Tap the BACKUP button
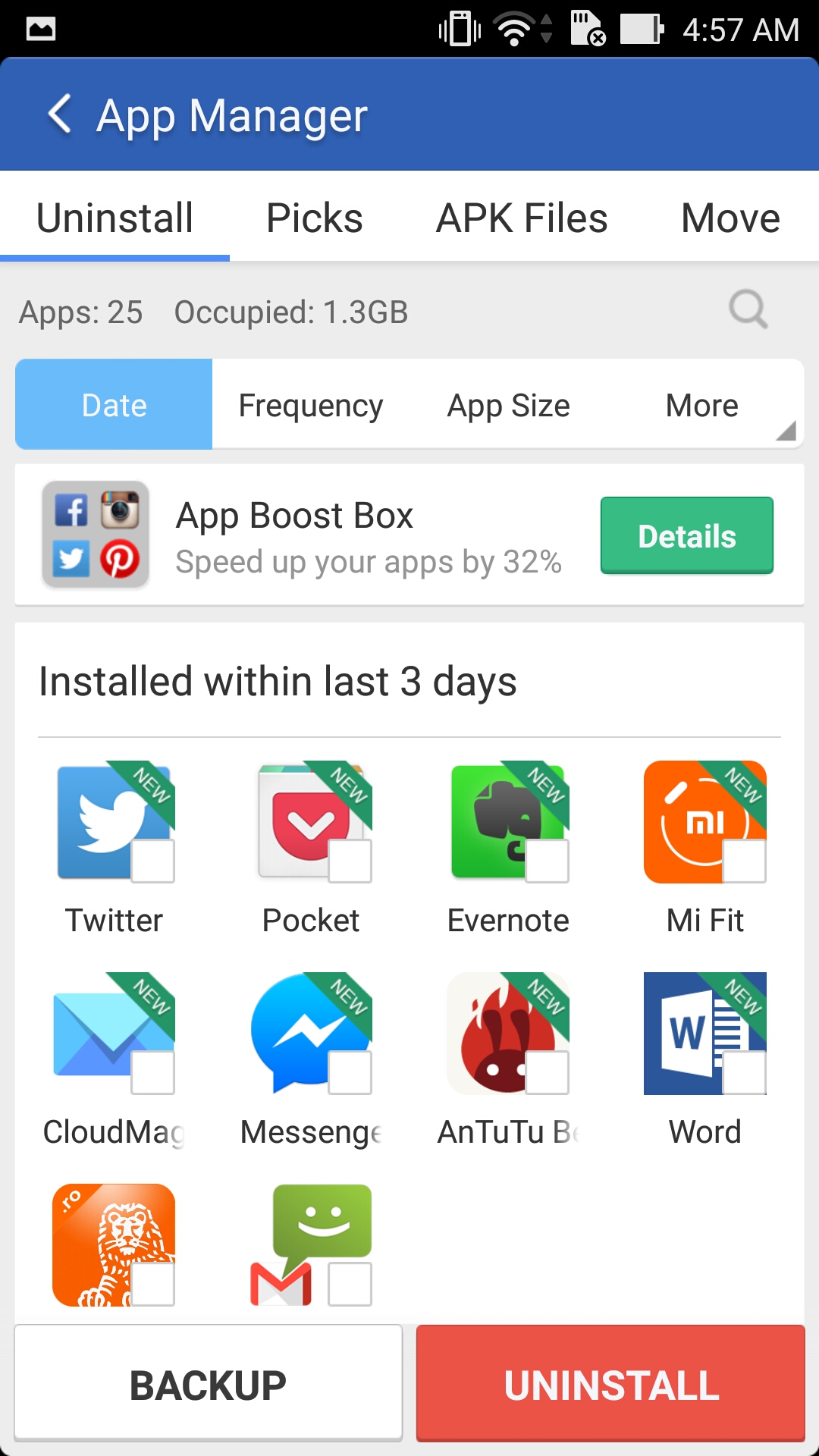 pyautogui.click(x=209, y=1383)
